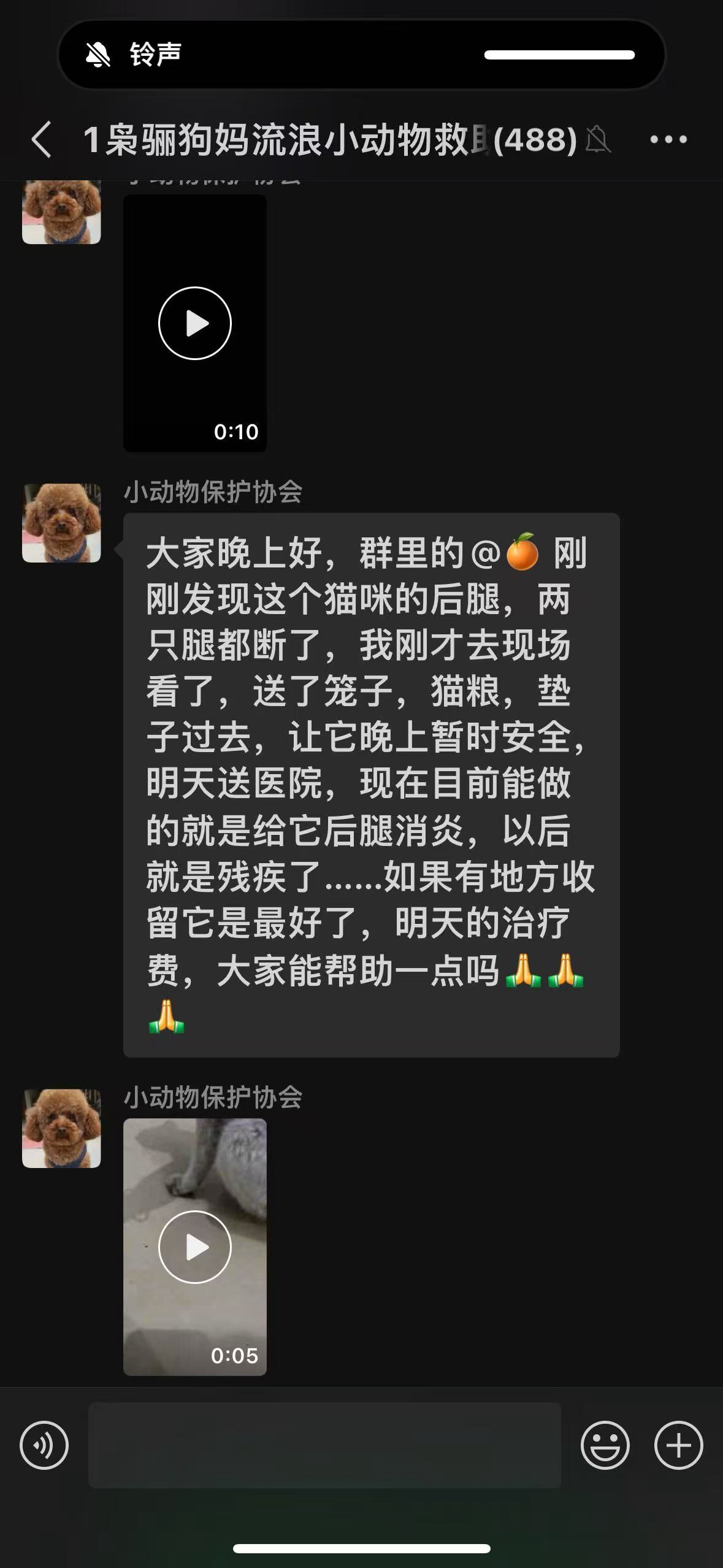Open sender avatar beside the long message

[61, 523]
